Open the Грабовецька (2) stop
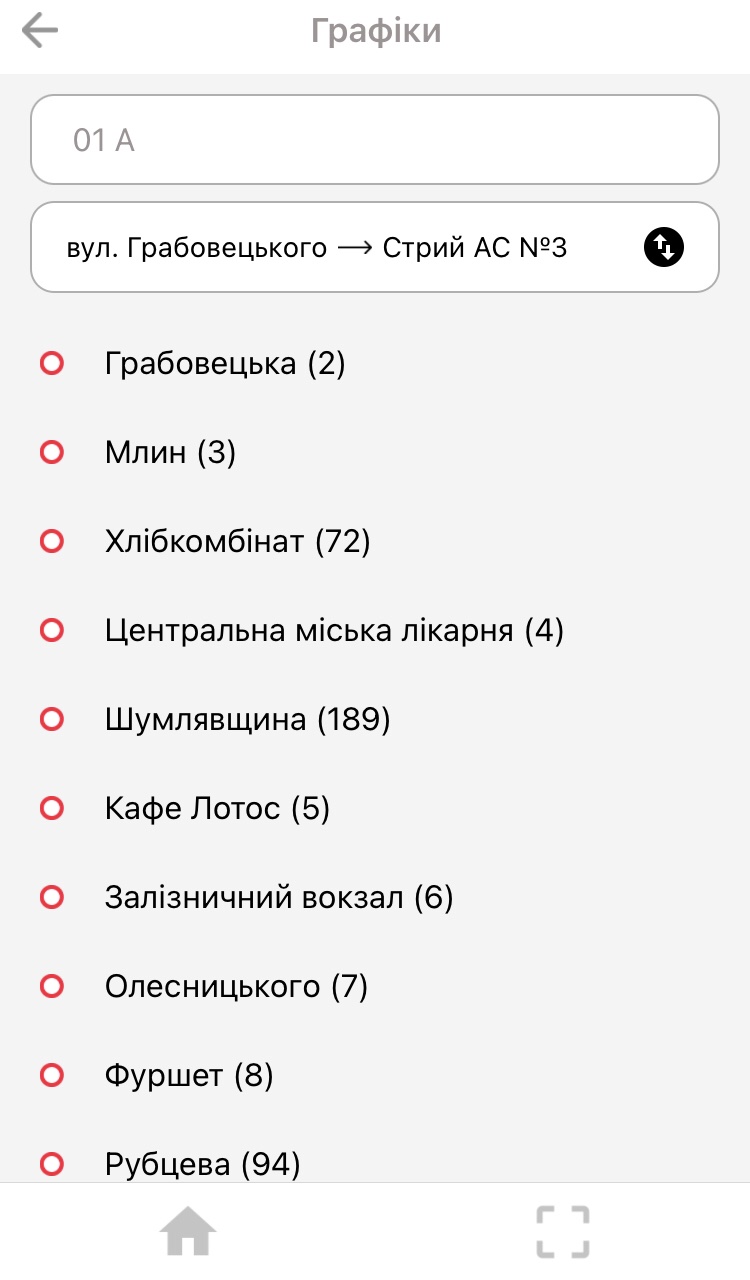 375,364
